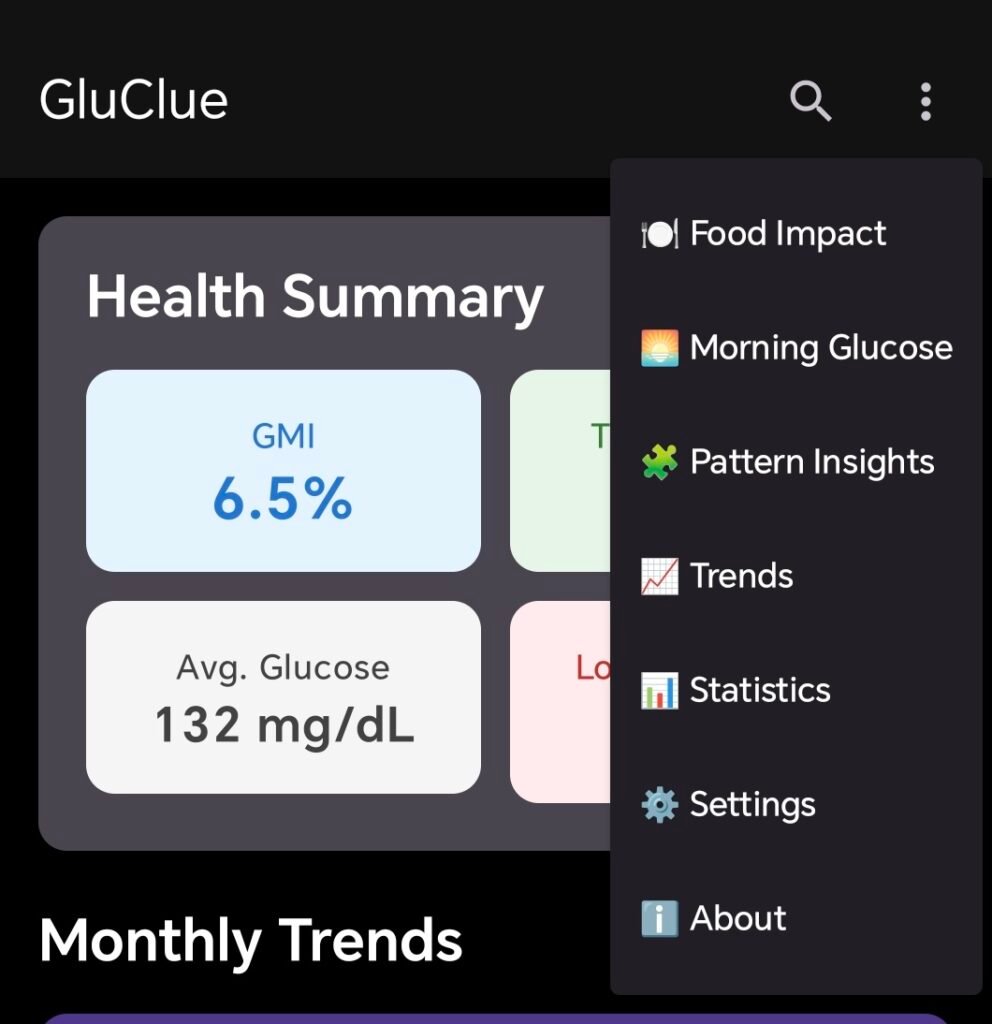This screenshot has width=992, height=1024.
Task: View Statistics from the menu
Action: (760, 690)
